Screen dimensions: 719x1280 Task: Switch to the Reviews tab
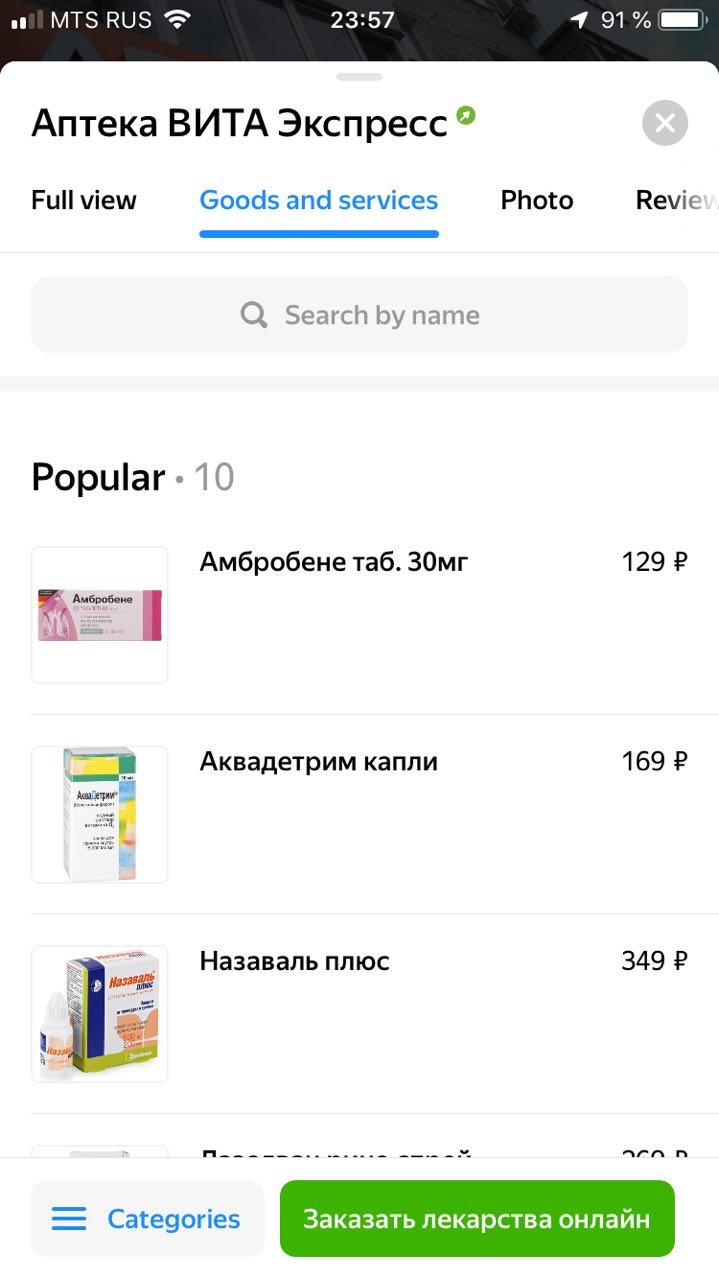[677, 200]
